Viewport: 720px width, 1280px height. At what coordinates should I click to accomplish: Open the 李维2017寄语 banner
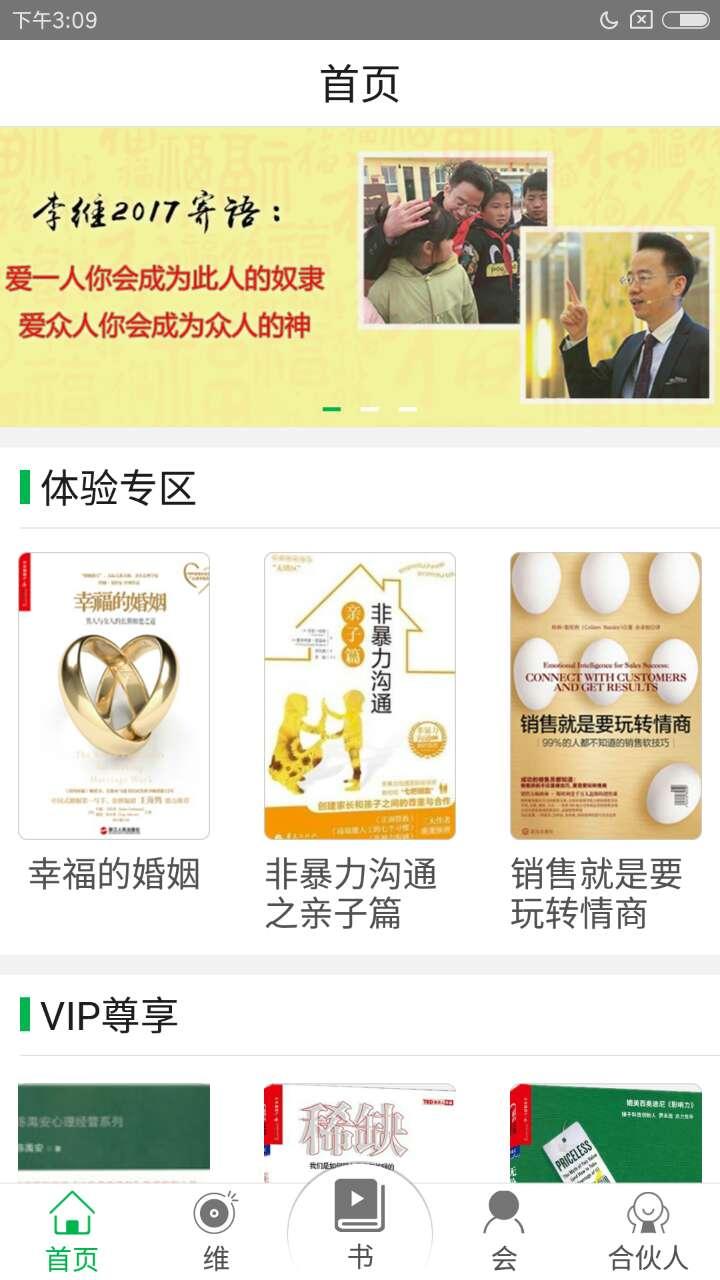click(x=360, y=275)
